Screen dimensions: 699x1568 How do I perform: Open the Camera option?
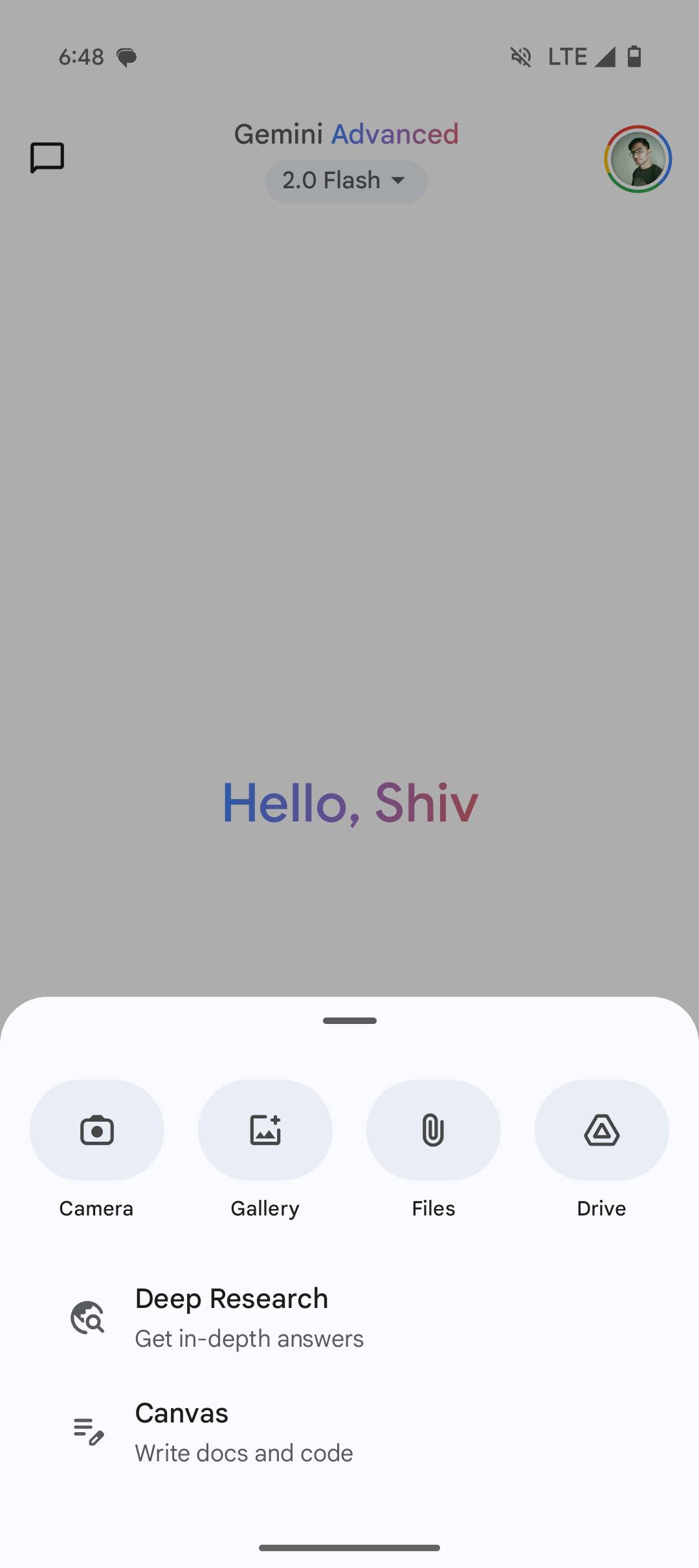click(x=97, y=1130)
